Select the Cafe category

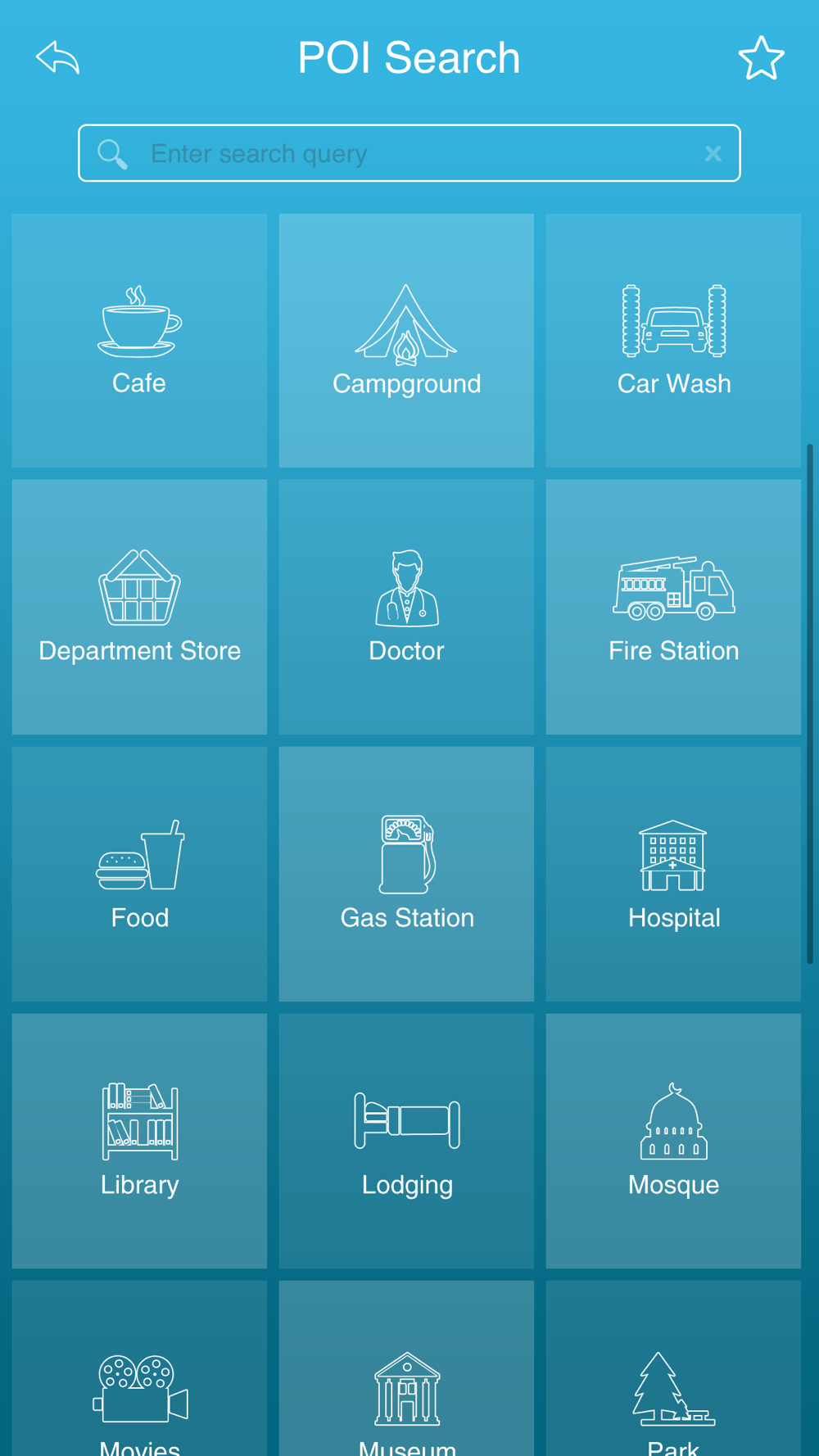coord(139,341)
